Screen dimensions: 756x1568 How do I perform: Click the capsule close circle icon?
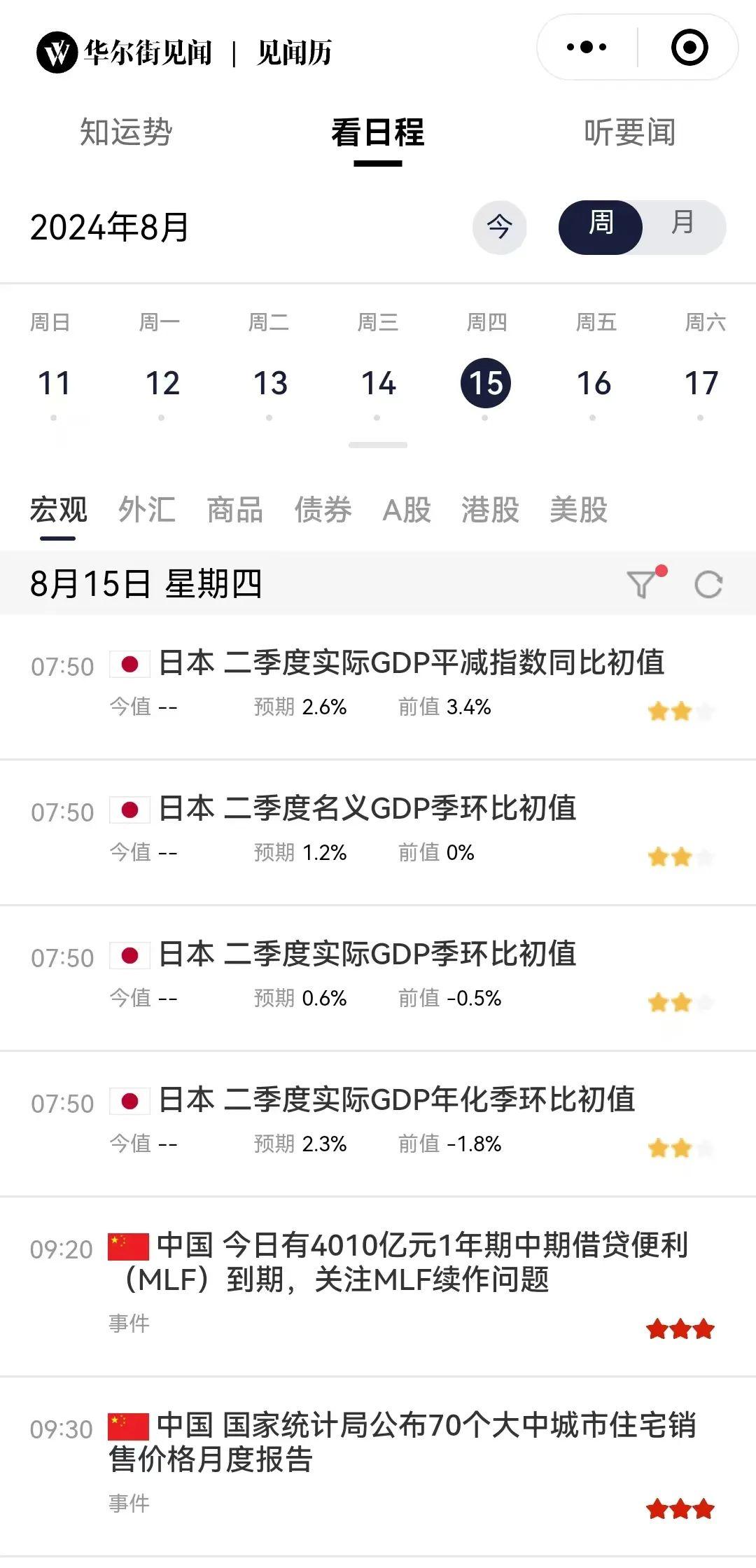[689, 46]
